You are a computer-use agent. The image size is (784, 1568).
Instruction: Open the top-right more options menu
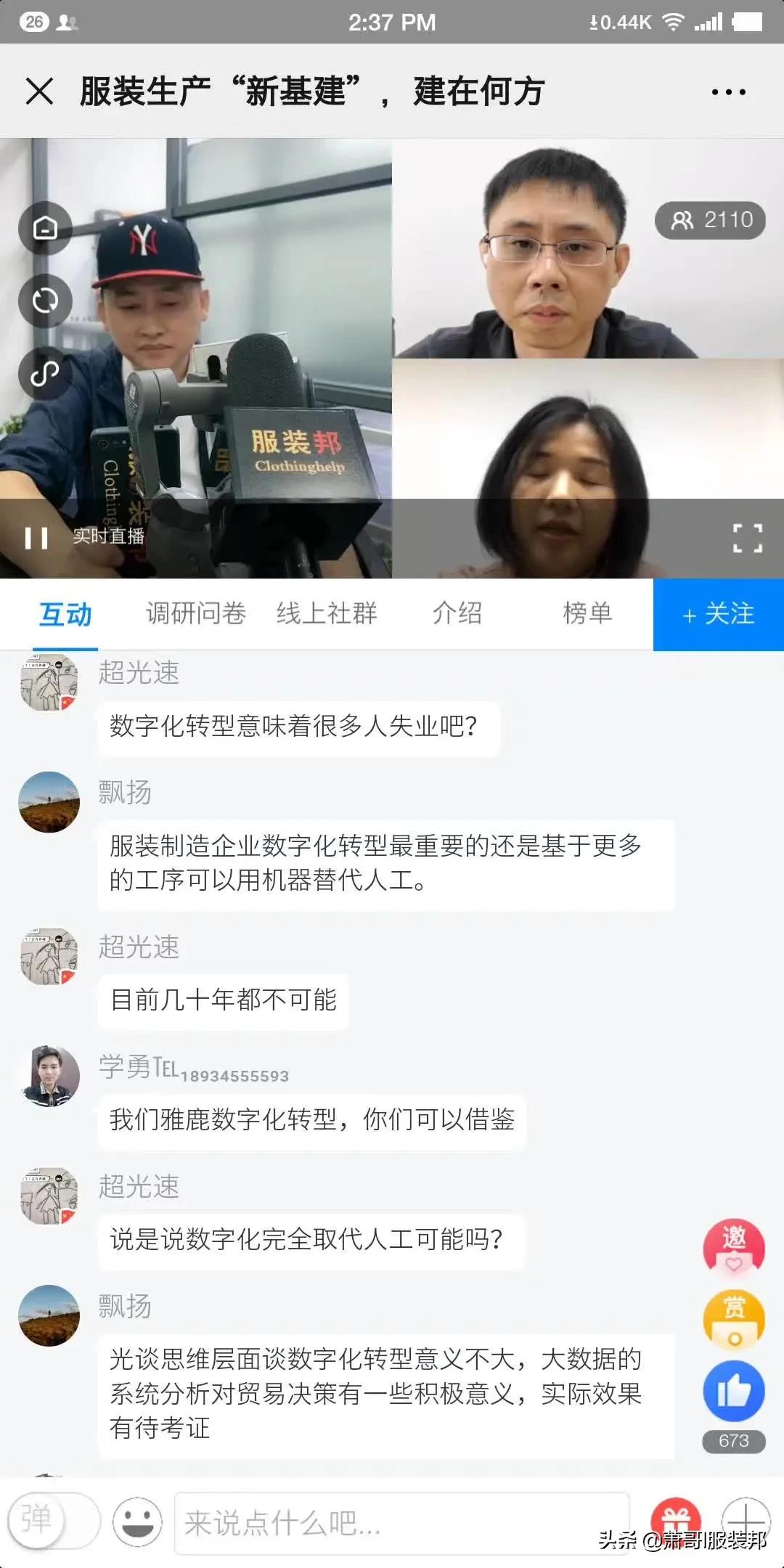coord(727,91)
